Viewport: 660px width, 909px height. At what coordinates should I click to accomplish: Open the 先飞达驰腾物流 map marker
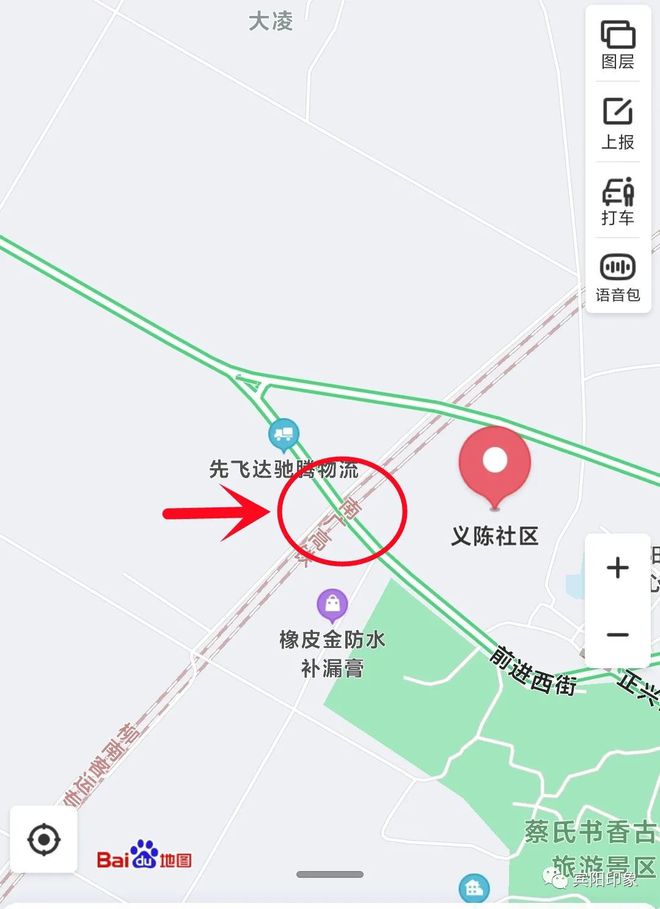pos(284,434)
